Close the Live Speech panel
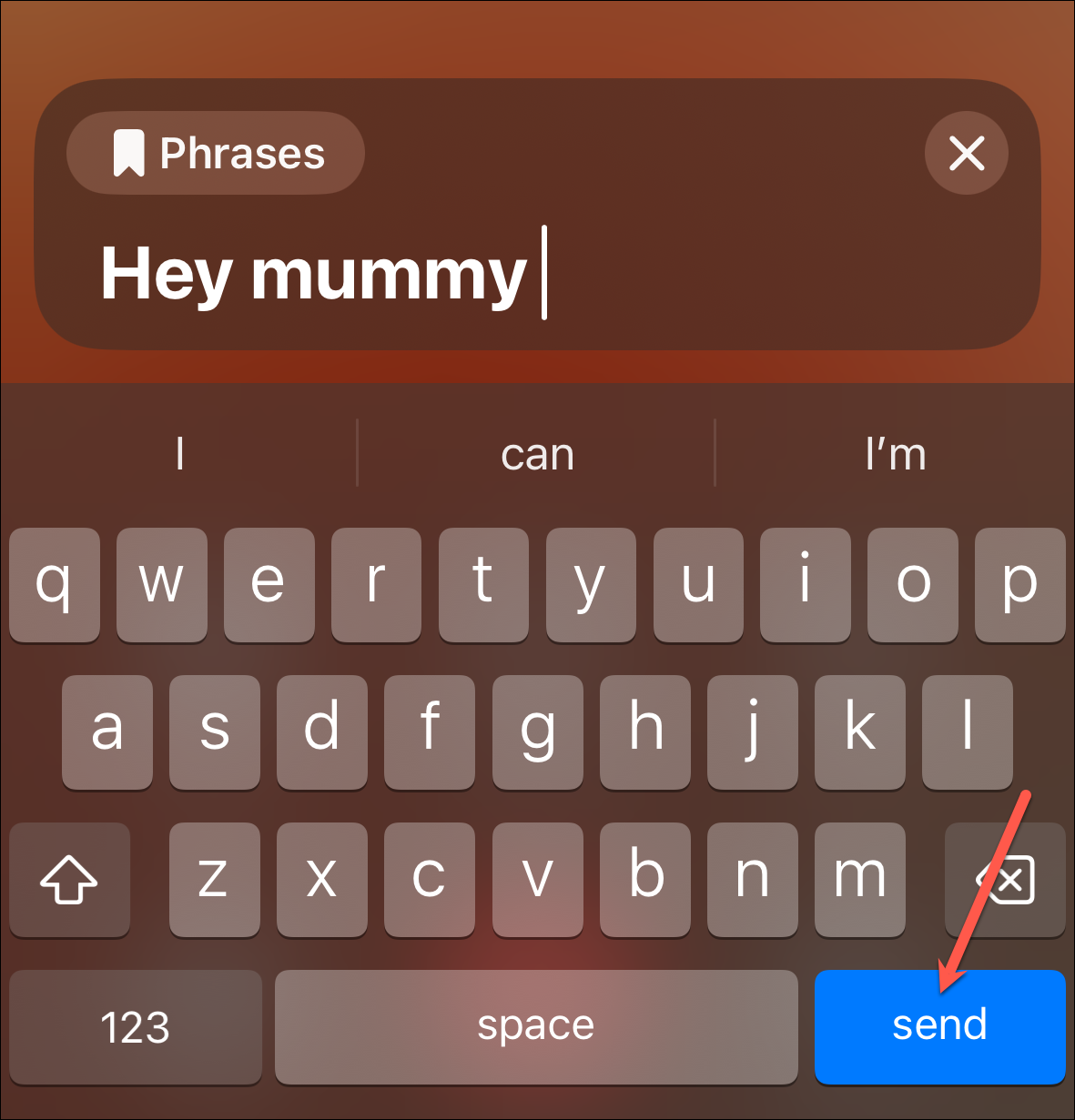Image resolution: width=1075 pixels, height=1120 pixels. coord(966,153)
